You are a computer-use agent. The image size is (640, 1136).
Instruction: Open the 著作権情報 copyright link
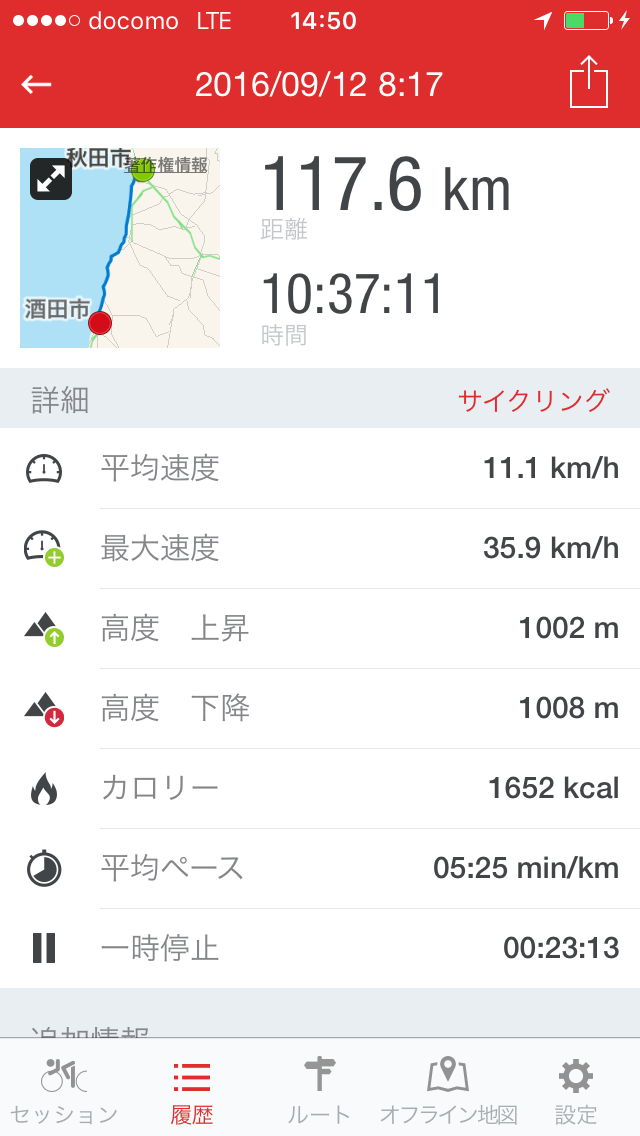tap(165, 164)
